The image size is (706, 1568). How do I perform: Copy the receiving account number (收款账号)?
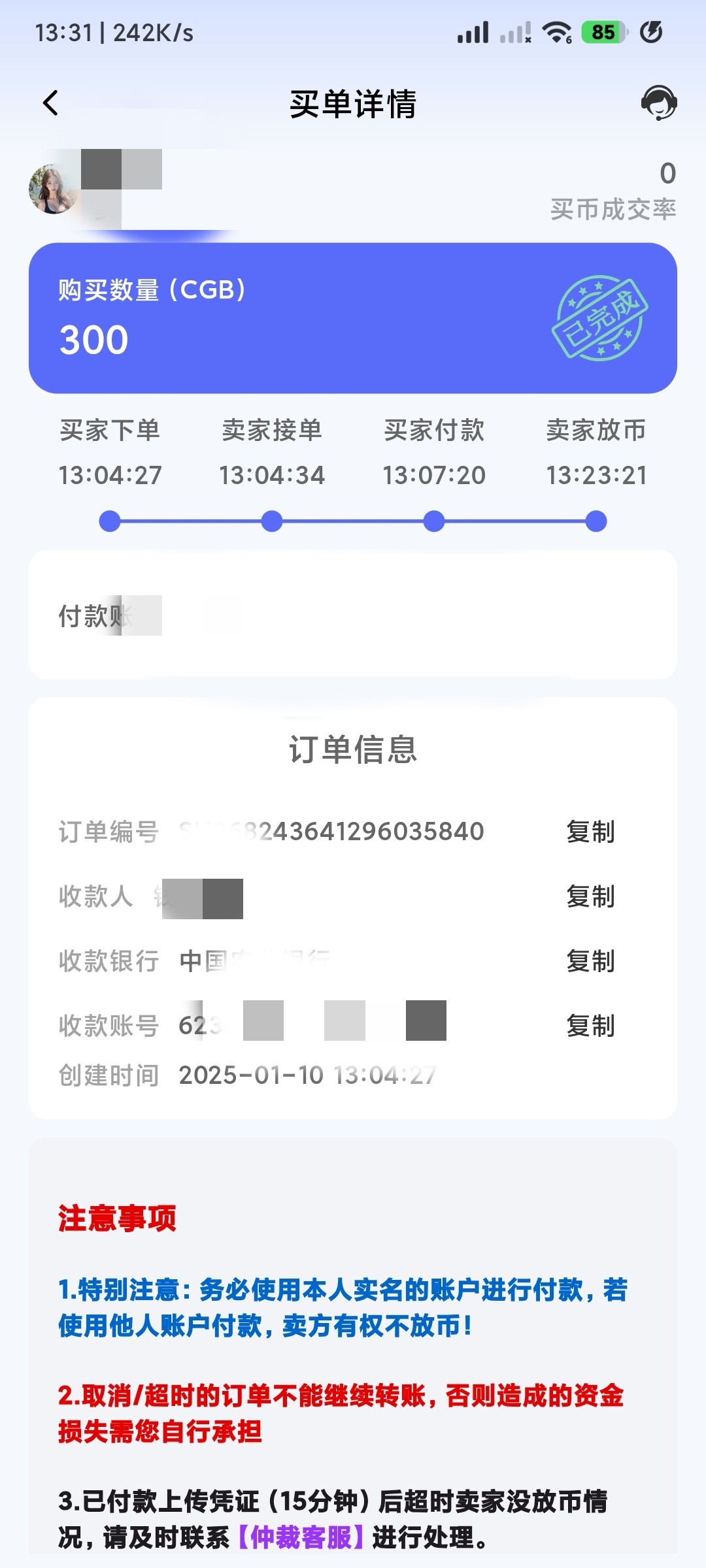(x=590, y=1026)
